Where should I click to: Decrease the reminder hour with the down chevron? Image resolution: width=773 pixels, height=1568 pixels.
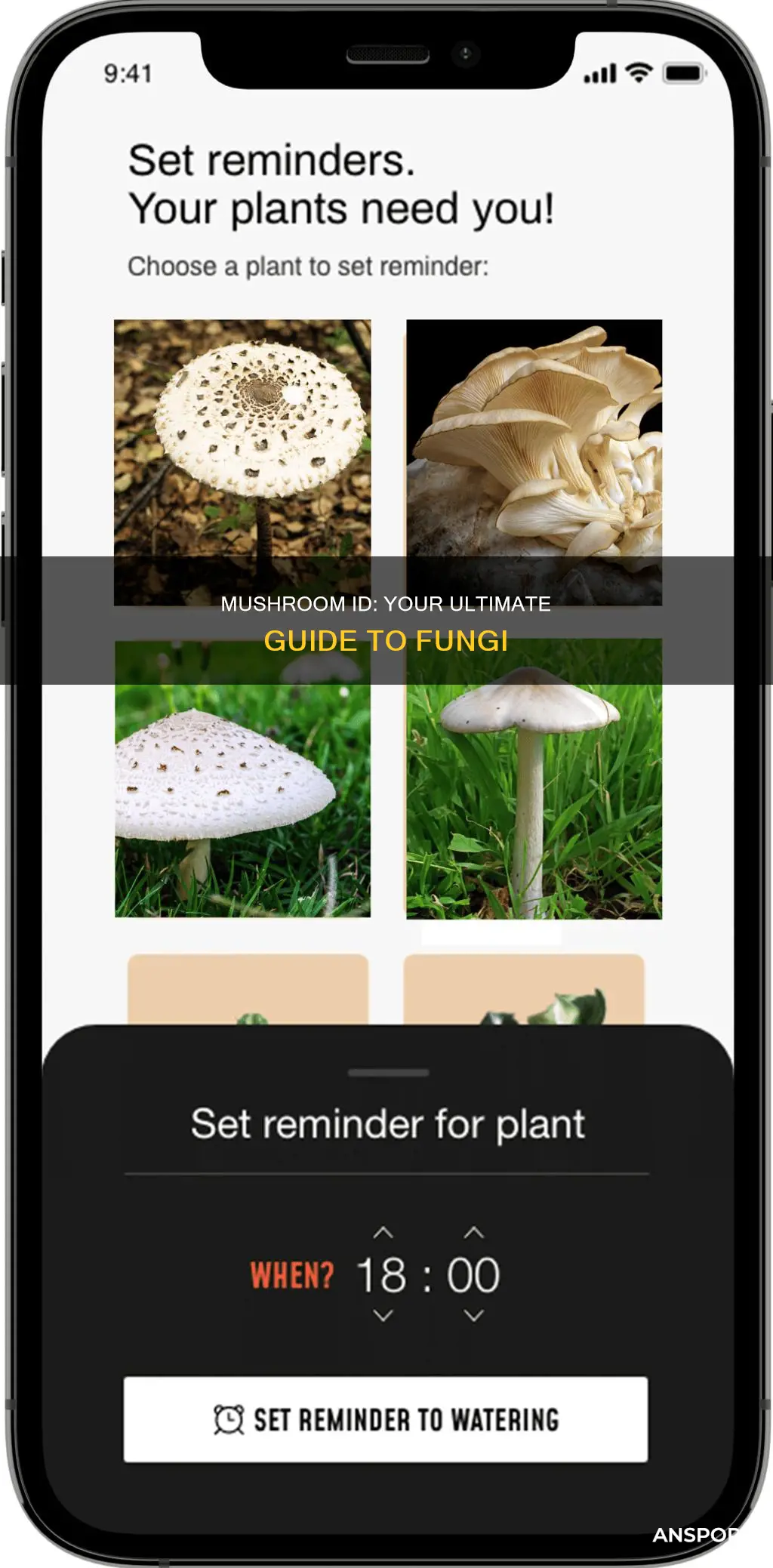pyautogui.click(x=383, y=1316)
